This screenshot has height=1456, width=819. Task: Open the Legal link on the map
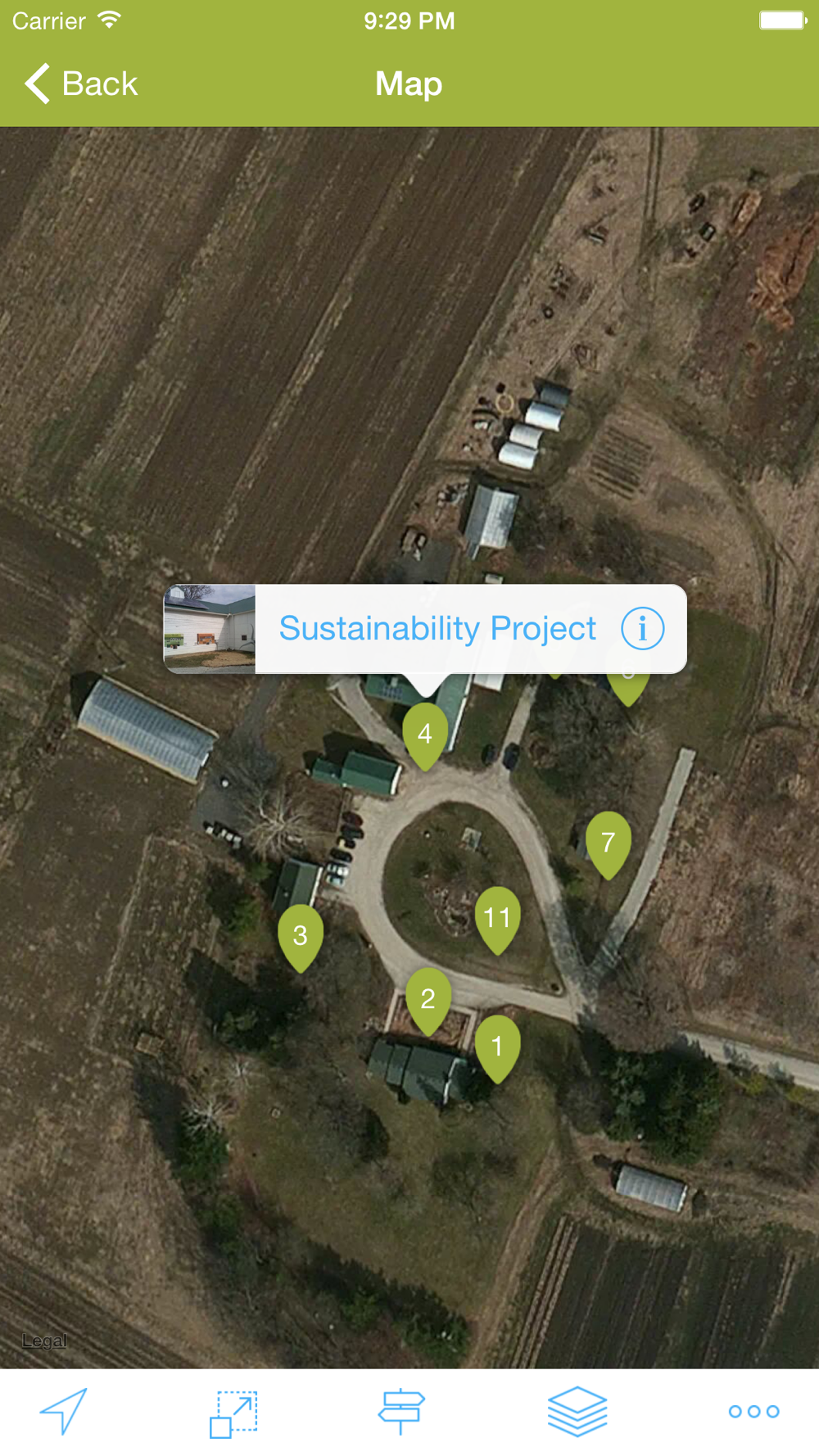(44, 1341)
